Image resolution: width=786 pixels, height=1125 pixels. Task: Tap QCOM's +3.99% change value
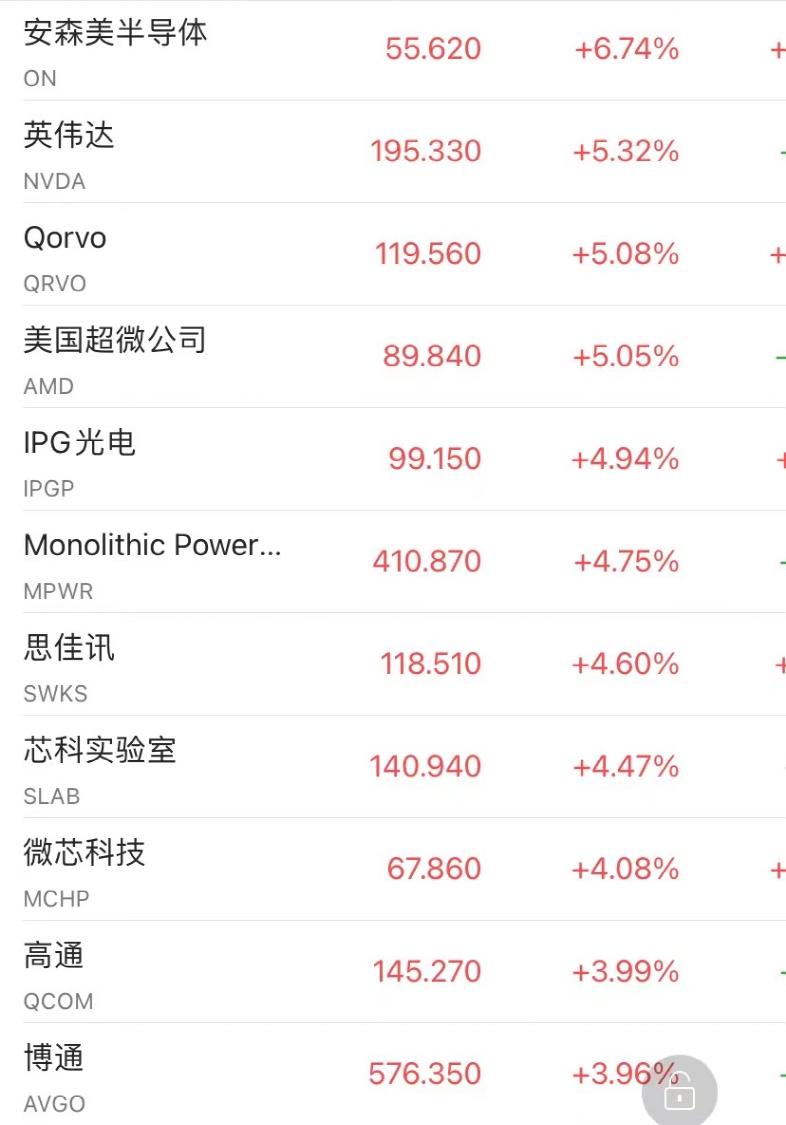point(625,970)
